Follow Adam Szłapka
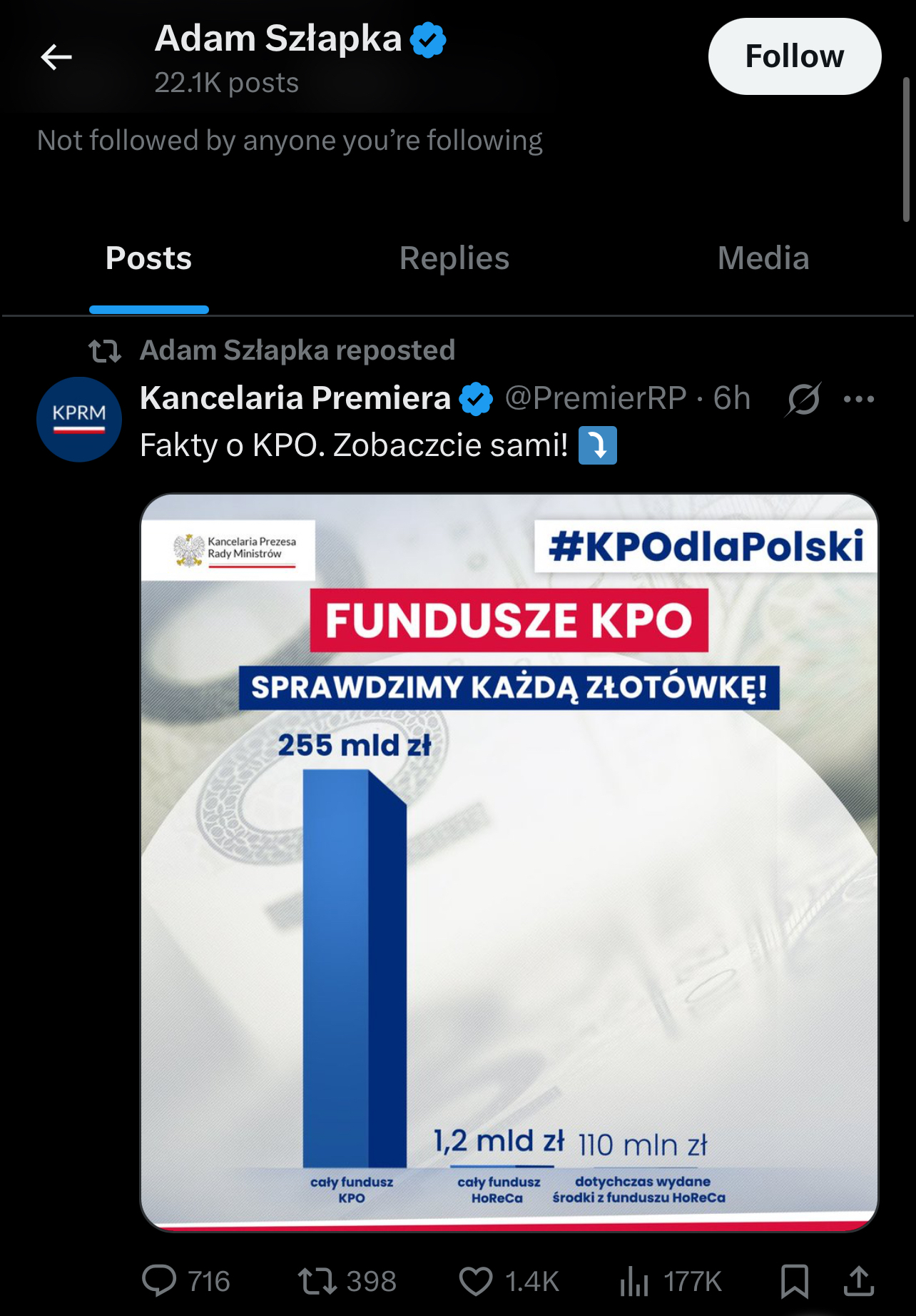This screenshot has width=916, height=1316. click(x=794, y=56)
